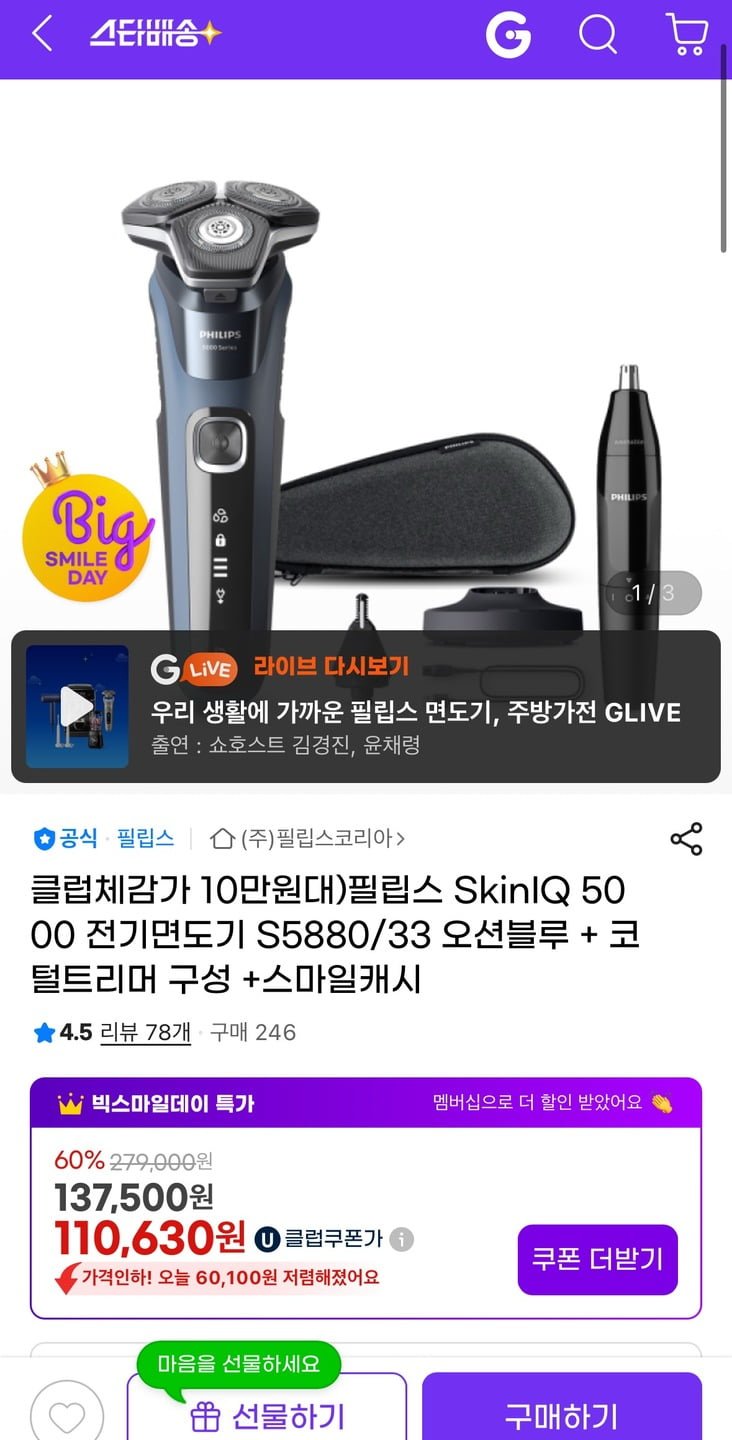Open the 스타배송 logo page
The width and height of the screenshot is (732, 1440).
[x=155, y=34]
